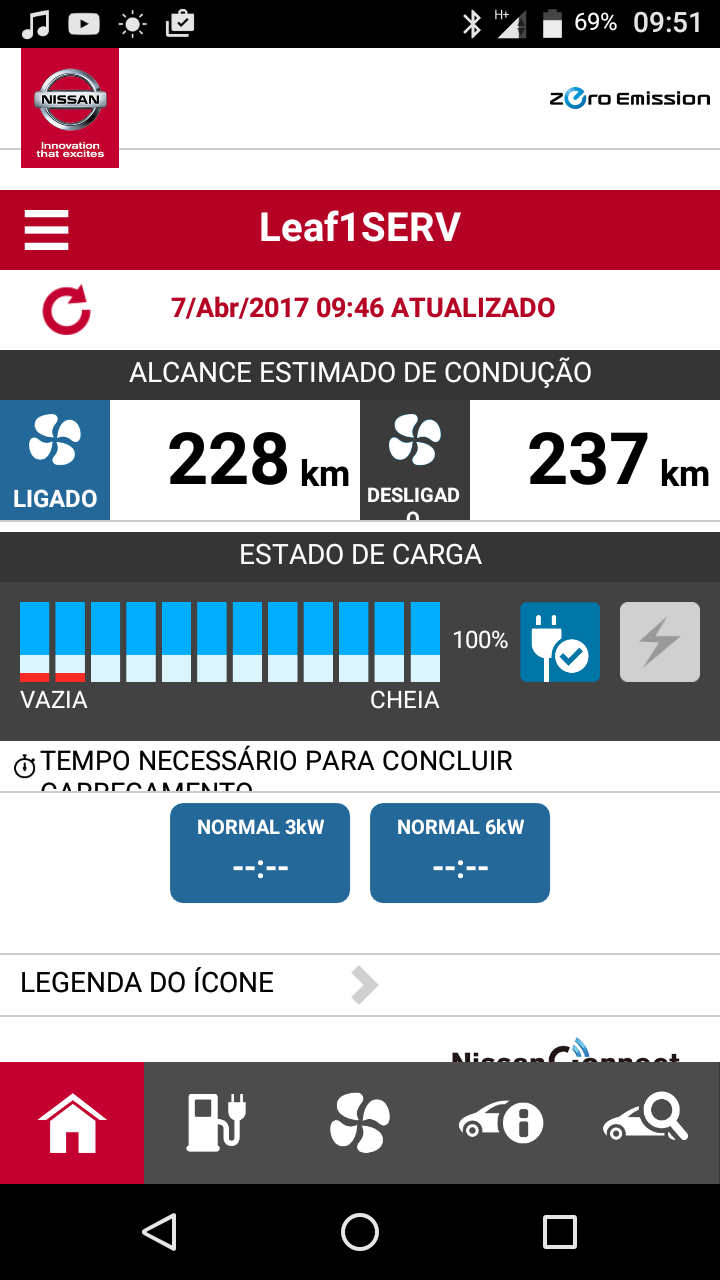
Task: Open the car information tab
Action: click(x=502, y=1122)
